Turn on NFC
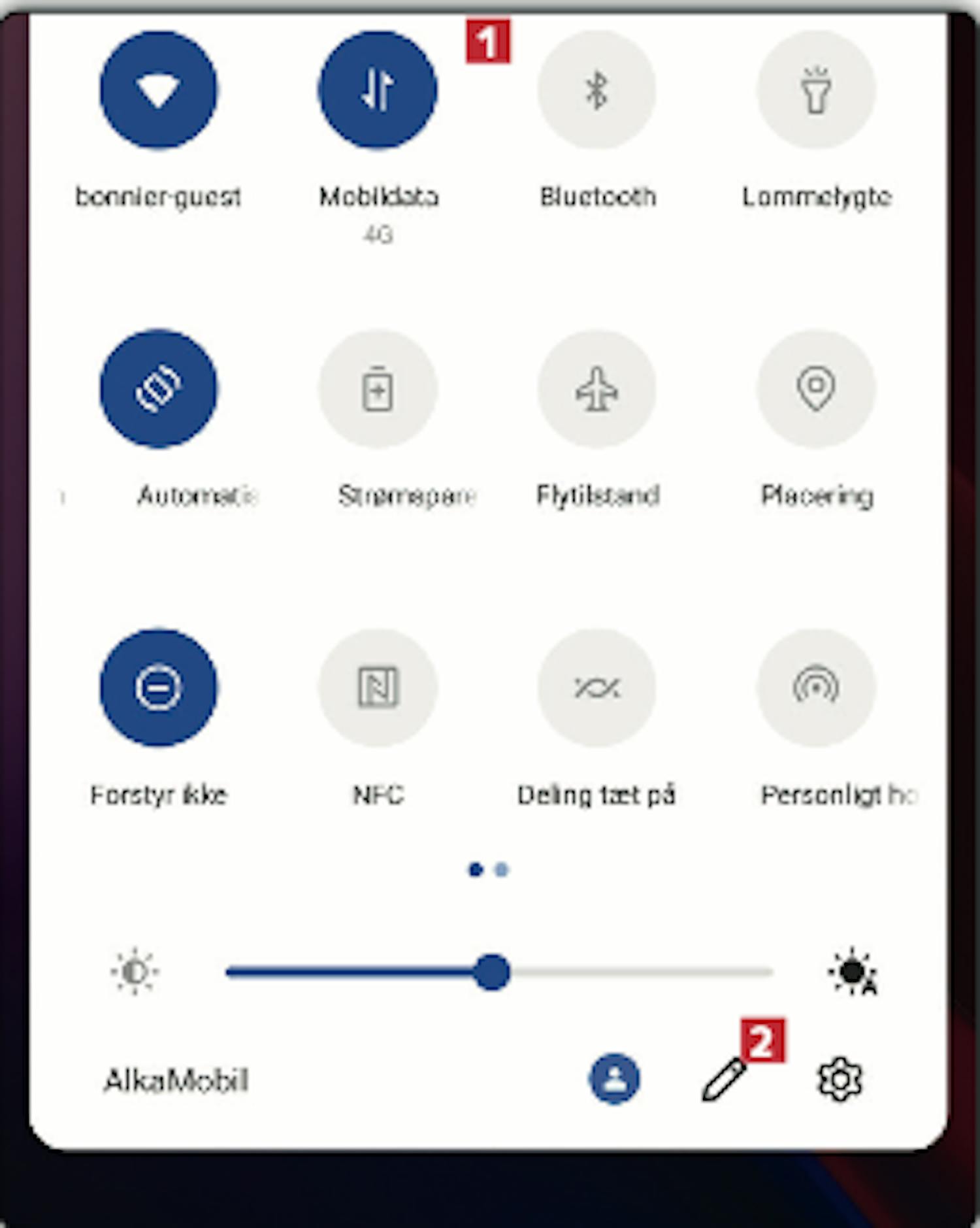Viewport: 980px width, 1228px height. pyautogui.click(x=378, y=688)
